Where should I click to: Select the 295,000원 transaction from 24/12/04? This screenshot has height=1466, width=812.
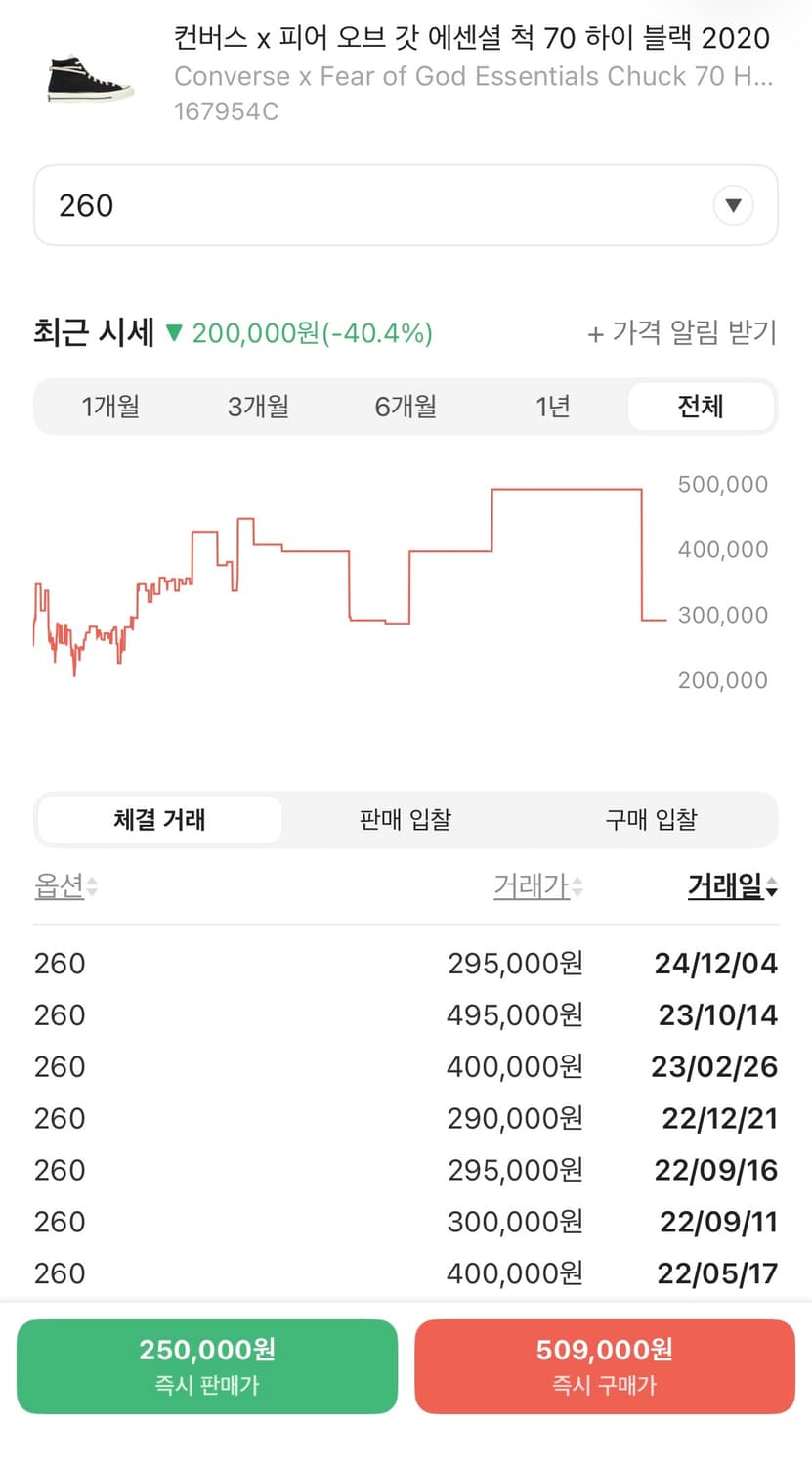[406, 964]
